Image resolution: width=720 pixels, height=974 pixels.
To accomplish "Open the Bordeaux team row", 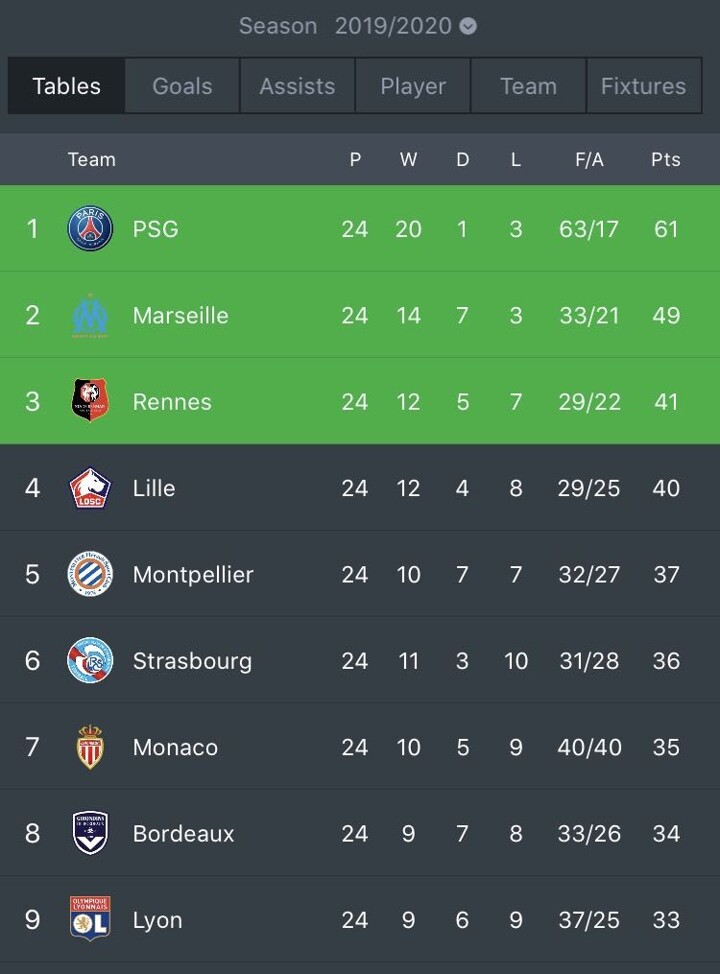I will [183, 834].
